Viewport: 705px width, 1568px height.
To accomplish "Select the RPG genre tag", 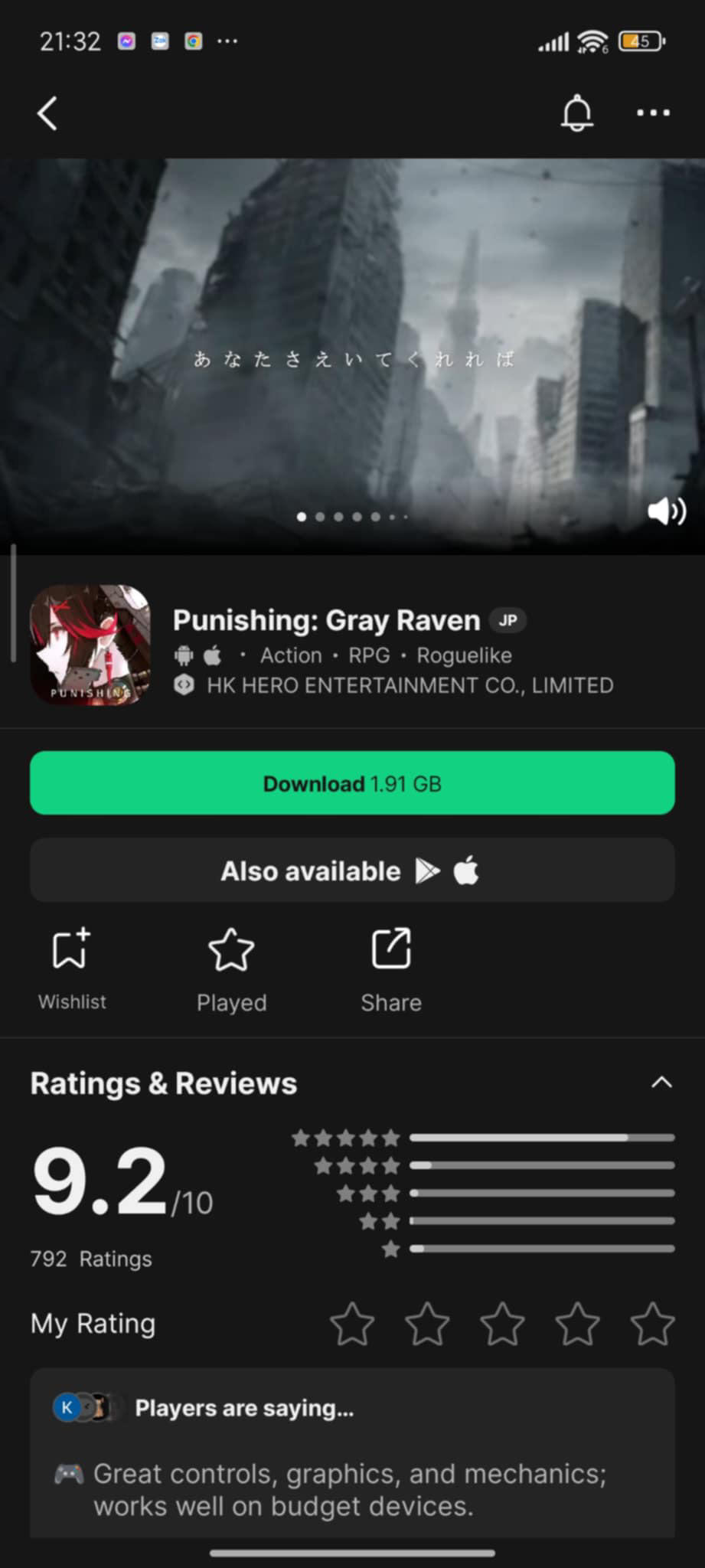I will [369, 655].
